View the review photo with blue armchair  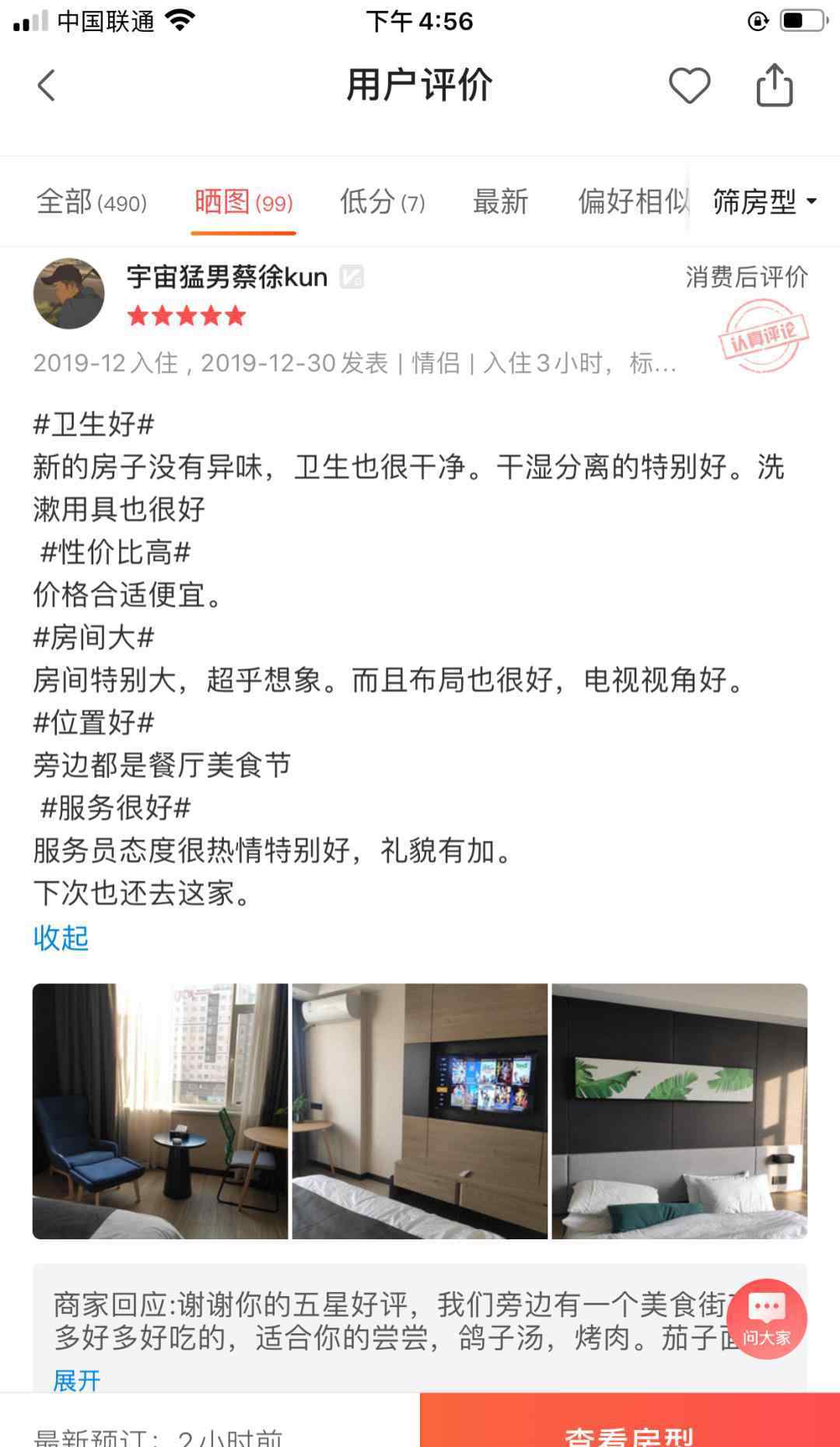pyautogui.click(x=160, y=1111)
